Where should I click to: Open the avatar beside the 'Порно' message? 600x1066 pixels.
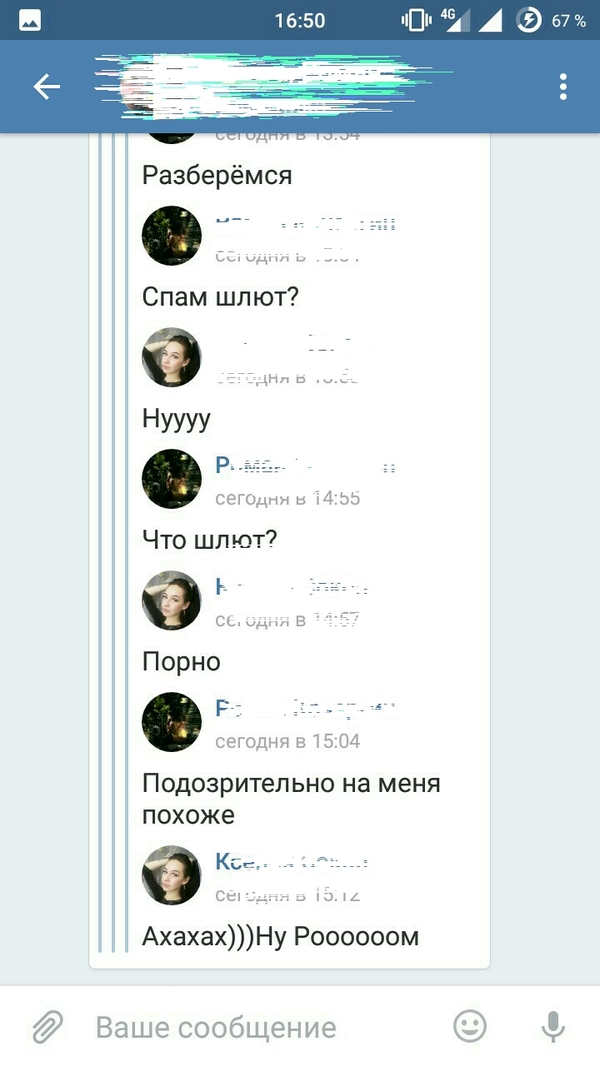172,600
